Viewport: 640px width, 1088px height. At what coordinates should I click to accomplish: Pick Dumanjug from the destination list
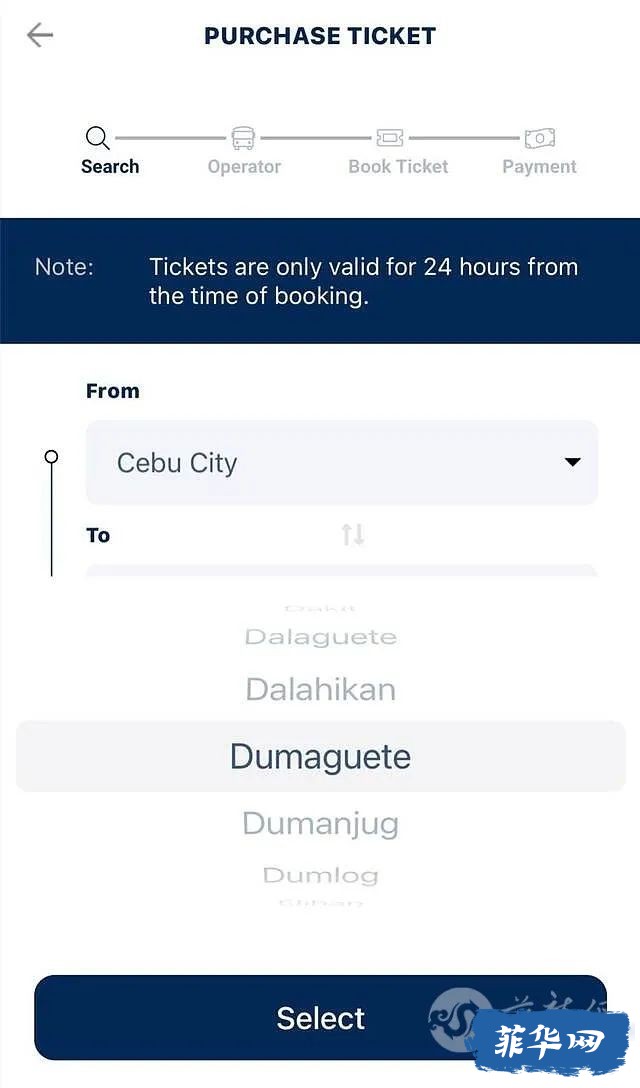click(321, 824)
